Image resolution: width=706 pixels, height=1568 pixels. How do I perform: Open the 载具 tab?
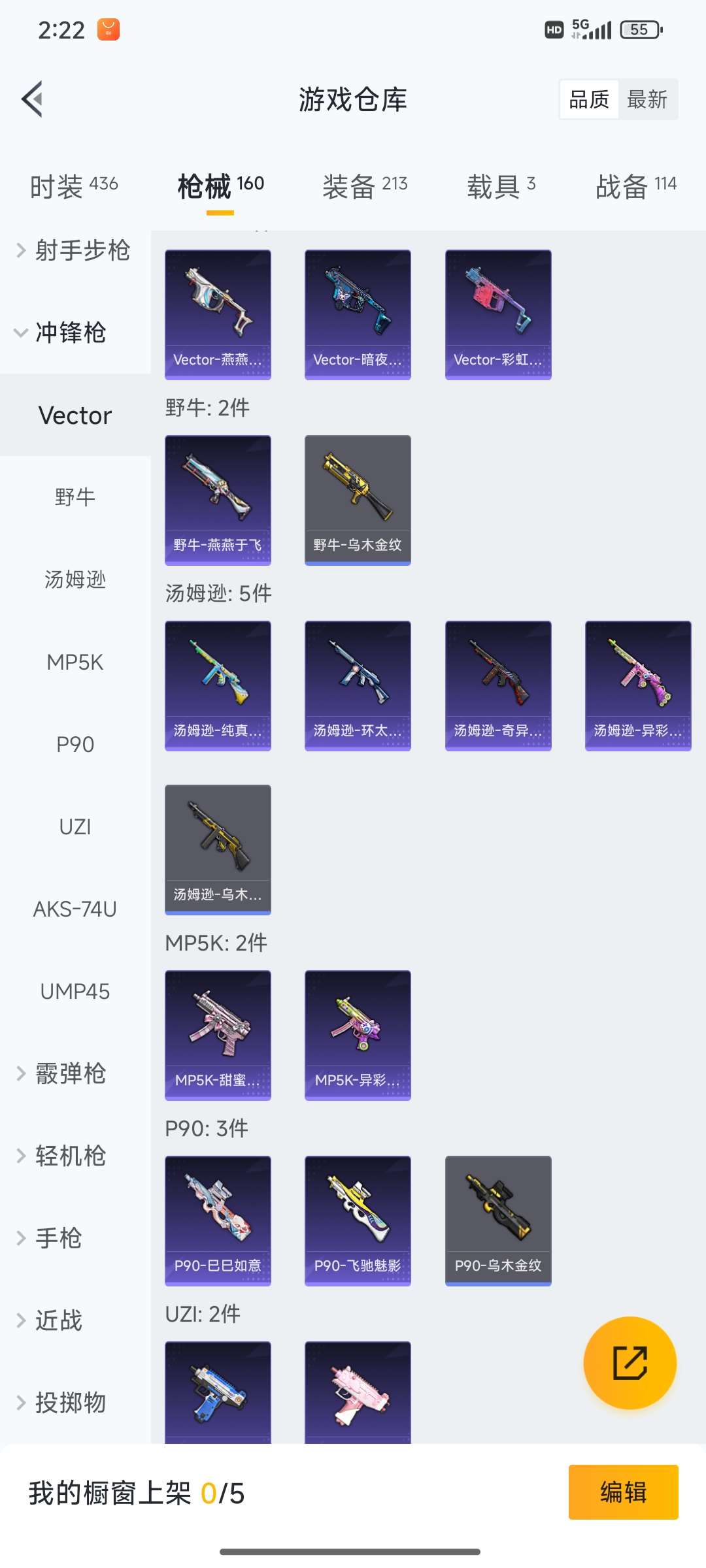coord(501,186)
